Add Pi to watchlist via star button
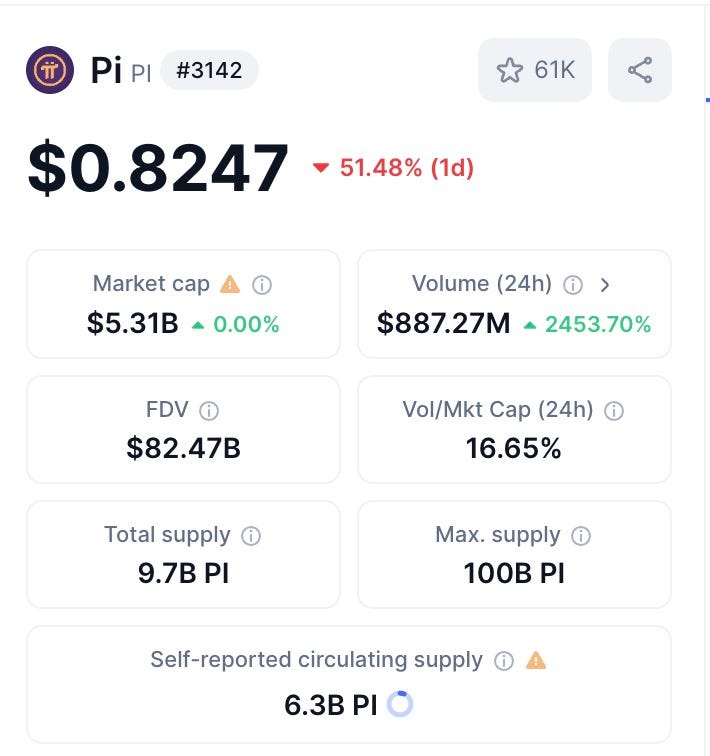The image size is (710, 756). [534, 70]
